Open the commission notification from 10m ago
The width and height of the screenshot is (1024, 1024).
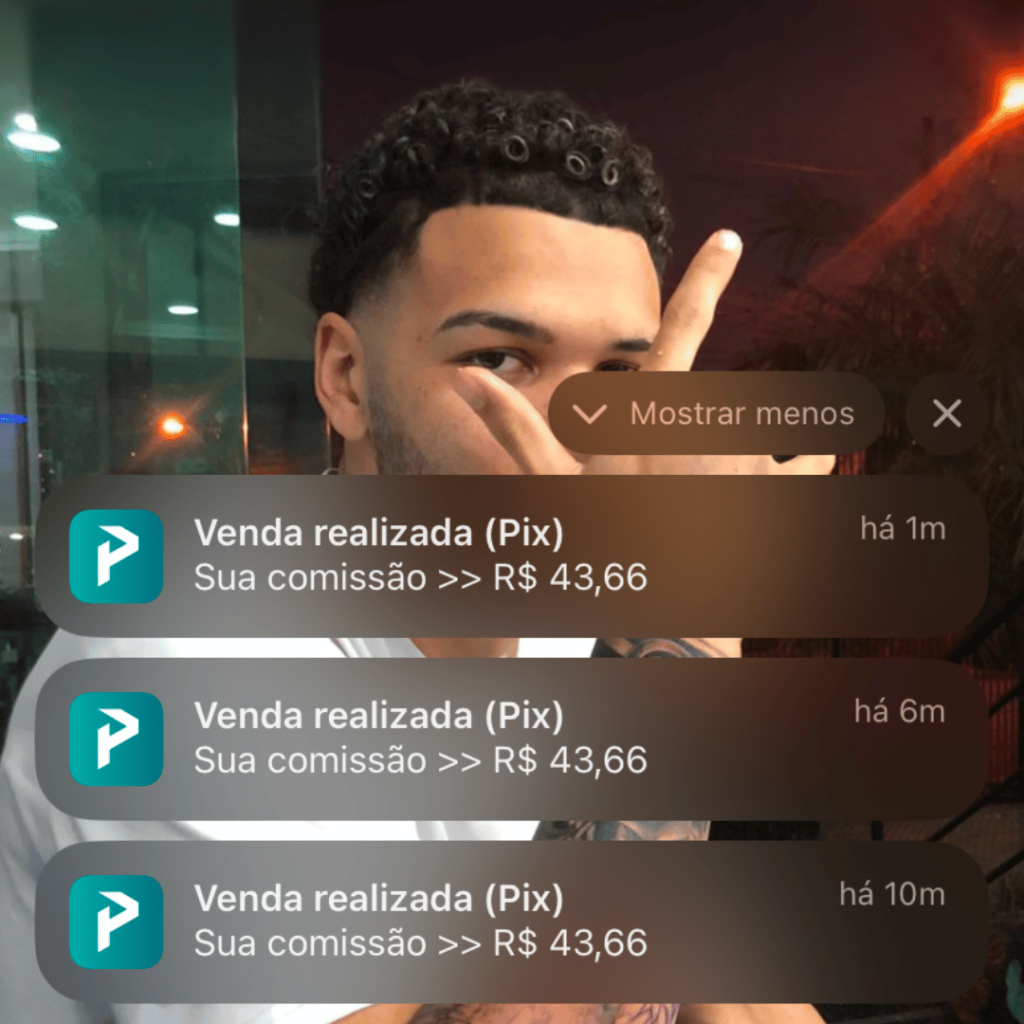510,921
